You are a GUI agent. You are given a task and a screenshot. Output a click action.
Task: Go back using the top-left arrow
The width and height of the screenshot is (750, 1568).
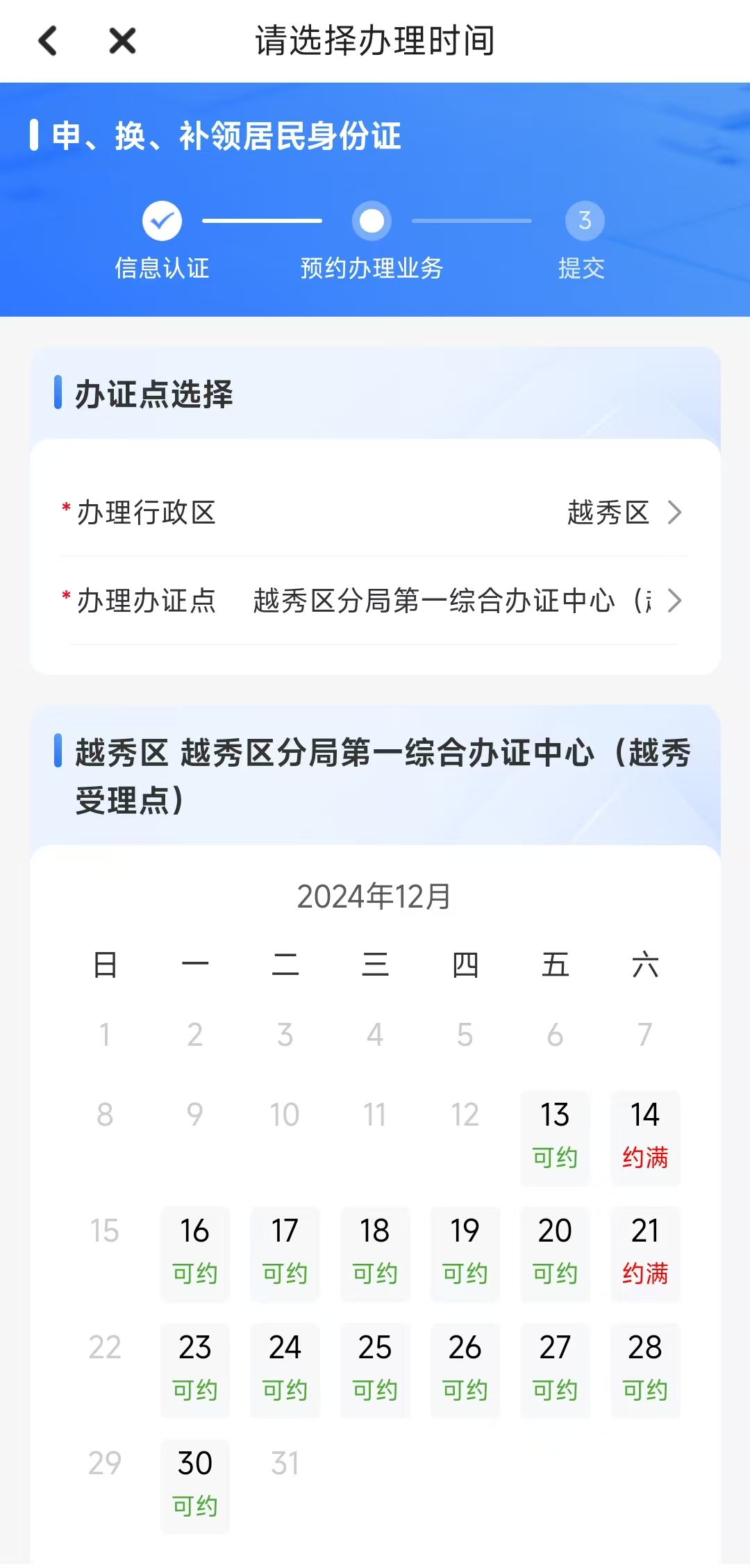tap(47, 40)
